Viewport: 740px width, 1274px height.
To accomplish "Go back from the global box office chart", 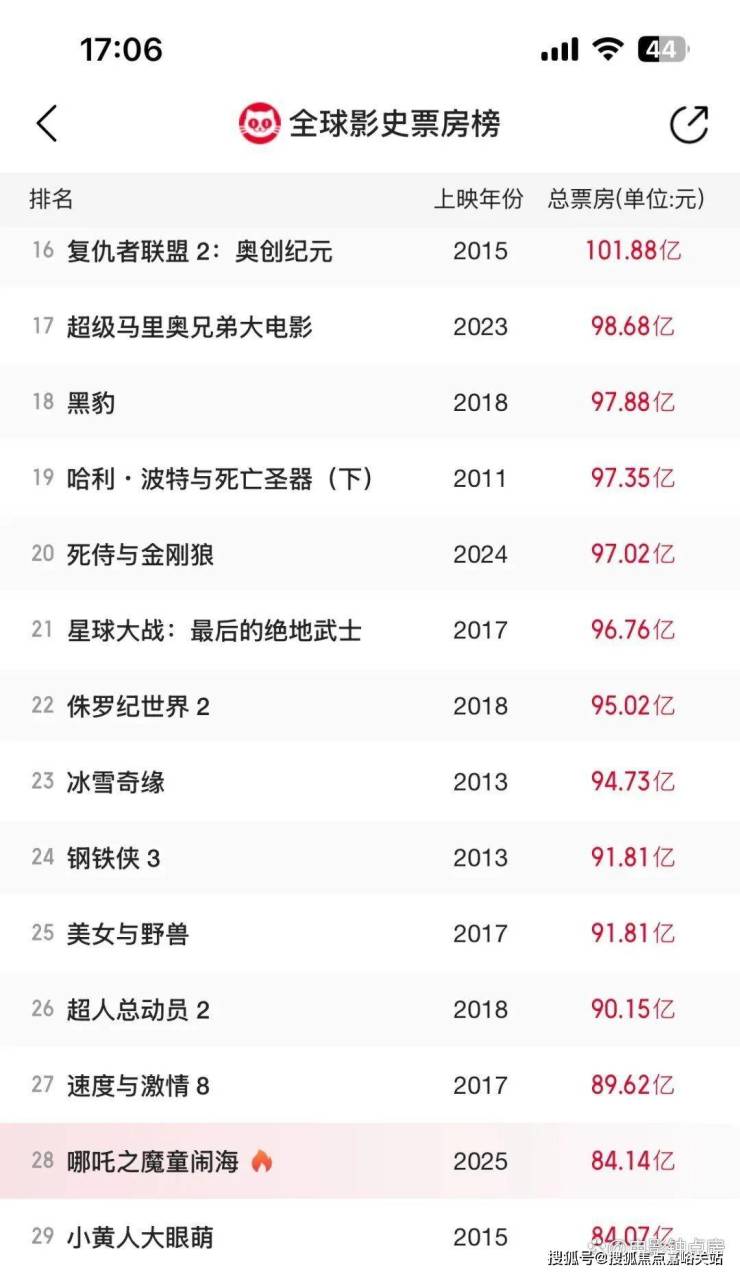I will pyautogui.click(x=47, y=124).
